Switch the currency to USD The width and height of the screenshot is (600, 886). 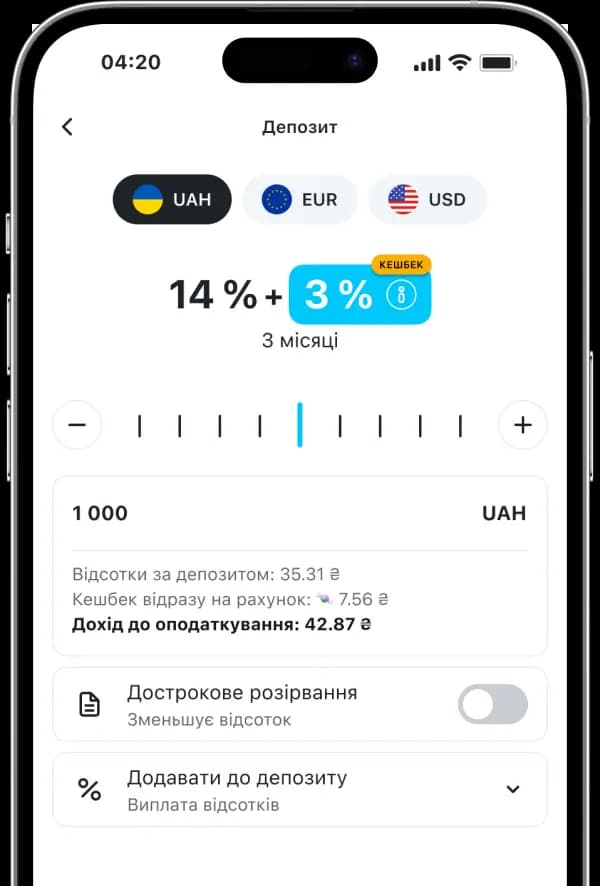427,199
